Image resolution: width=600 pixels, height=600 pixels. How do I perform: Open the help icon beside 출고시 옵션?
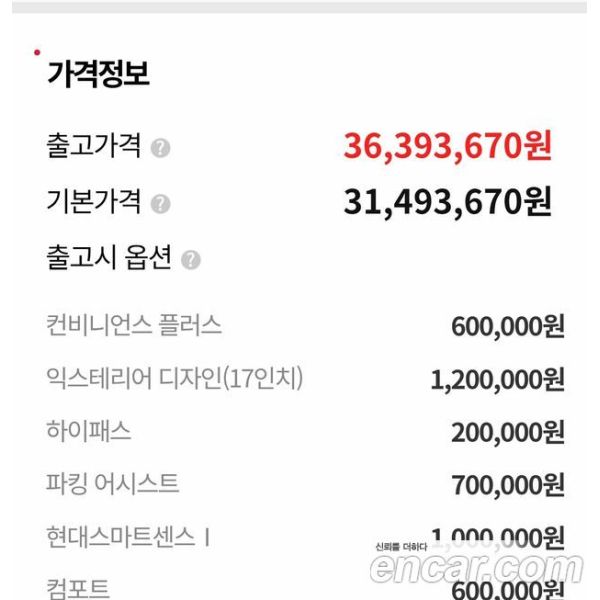(x=192, y=261)
